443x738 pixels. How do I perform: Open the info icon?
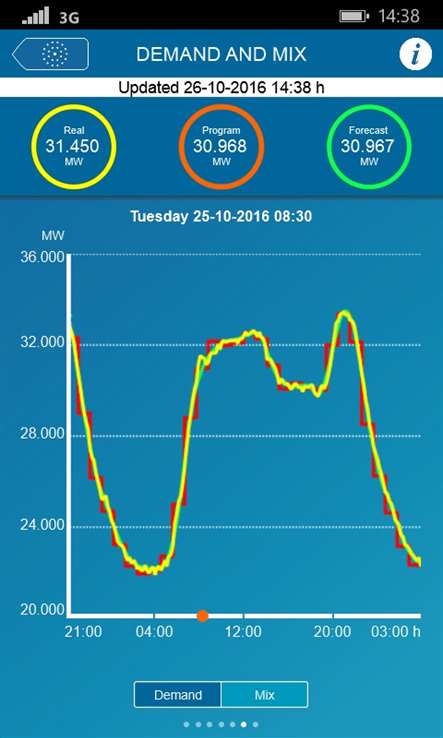pyautogui.click(x=415, y=55)
